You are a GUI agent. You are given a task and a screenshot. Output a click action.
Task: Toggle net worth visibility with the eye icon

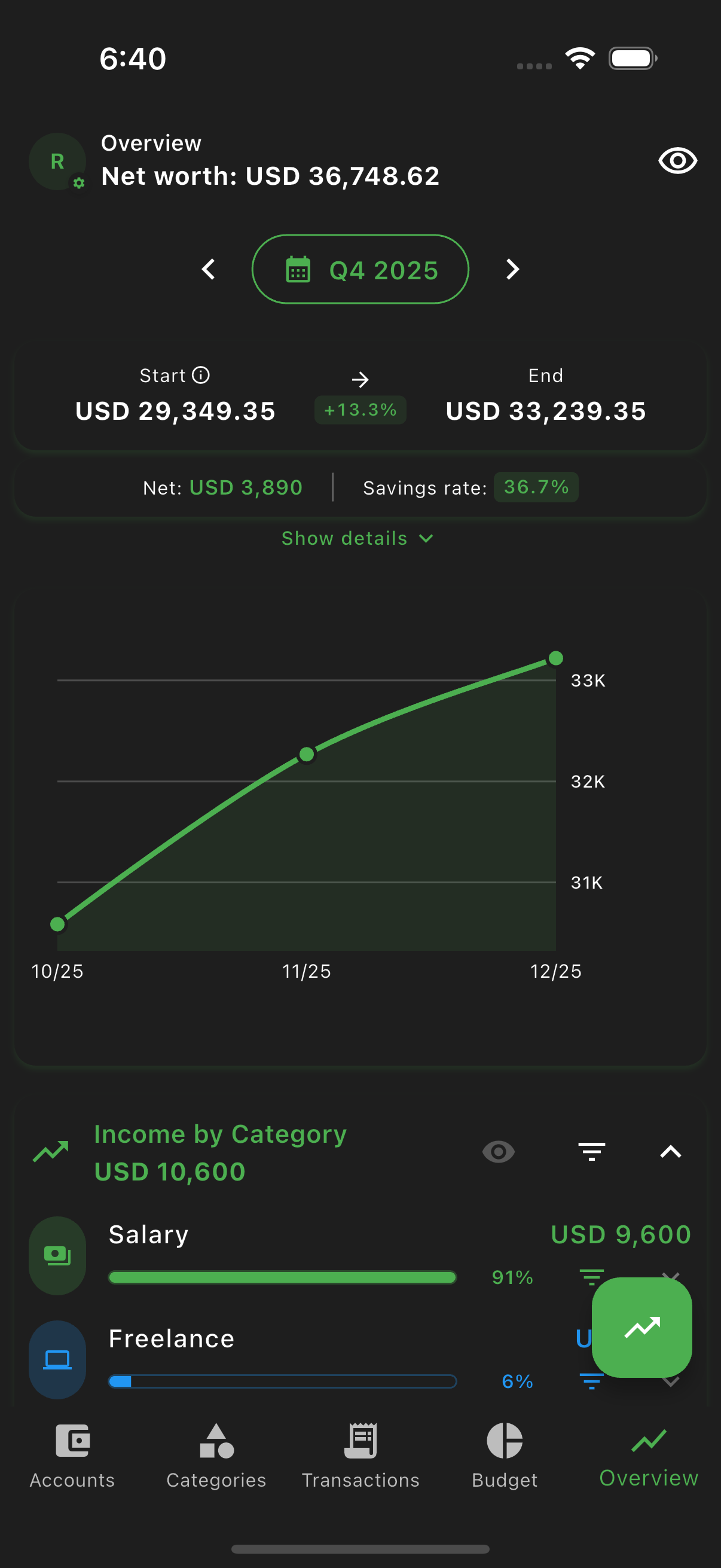677,160
